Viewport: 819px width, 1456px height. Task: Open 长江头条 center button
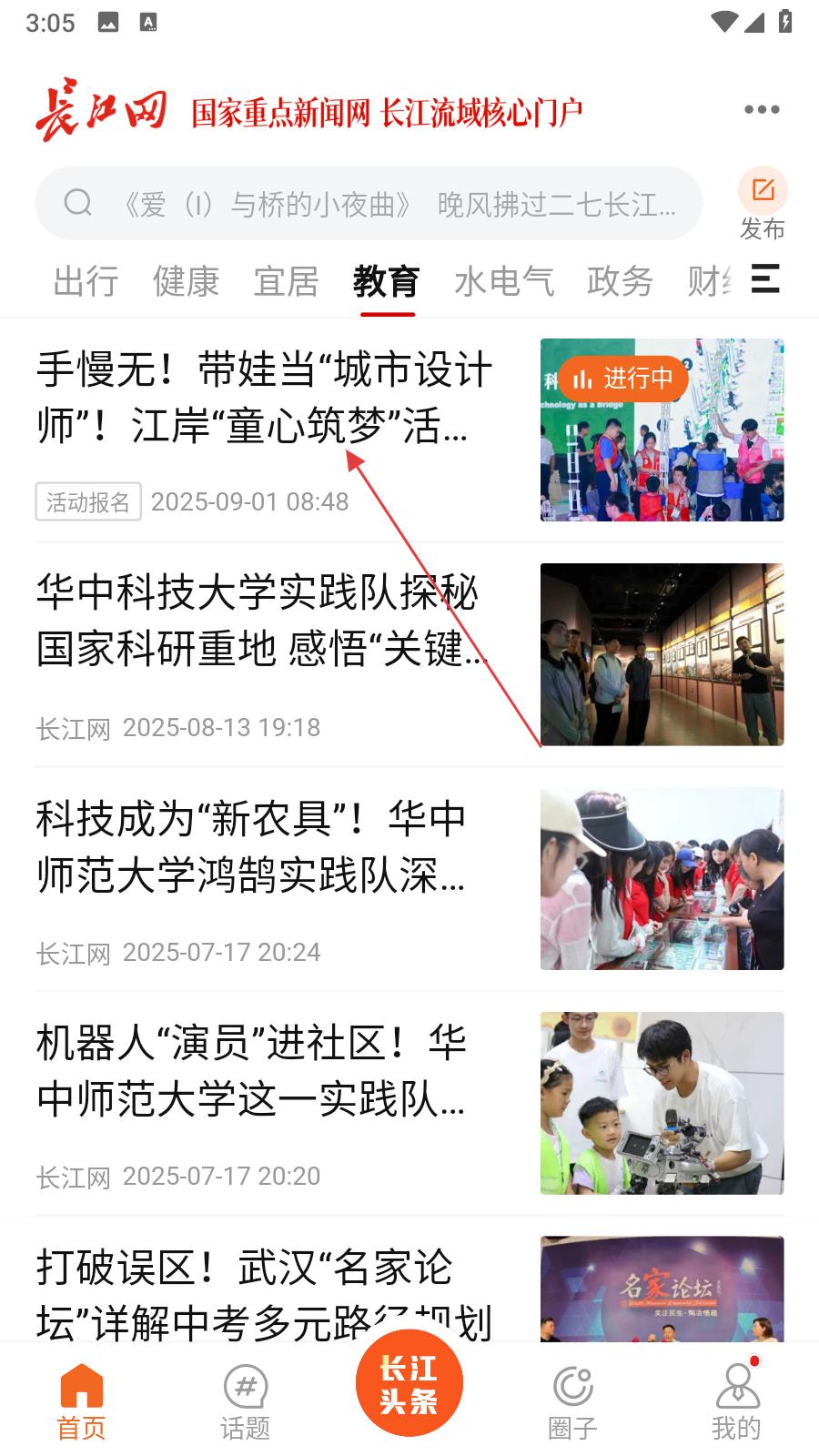(x=409, y=1383)
